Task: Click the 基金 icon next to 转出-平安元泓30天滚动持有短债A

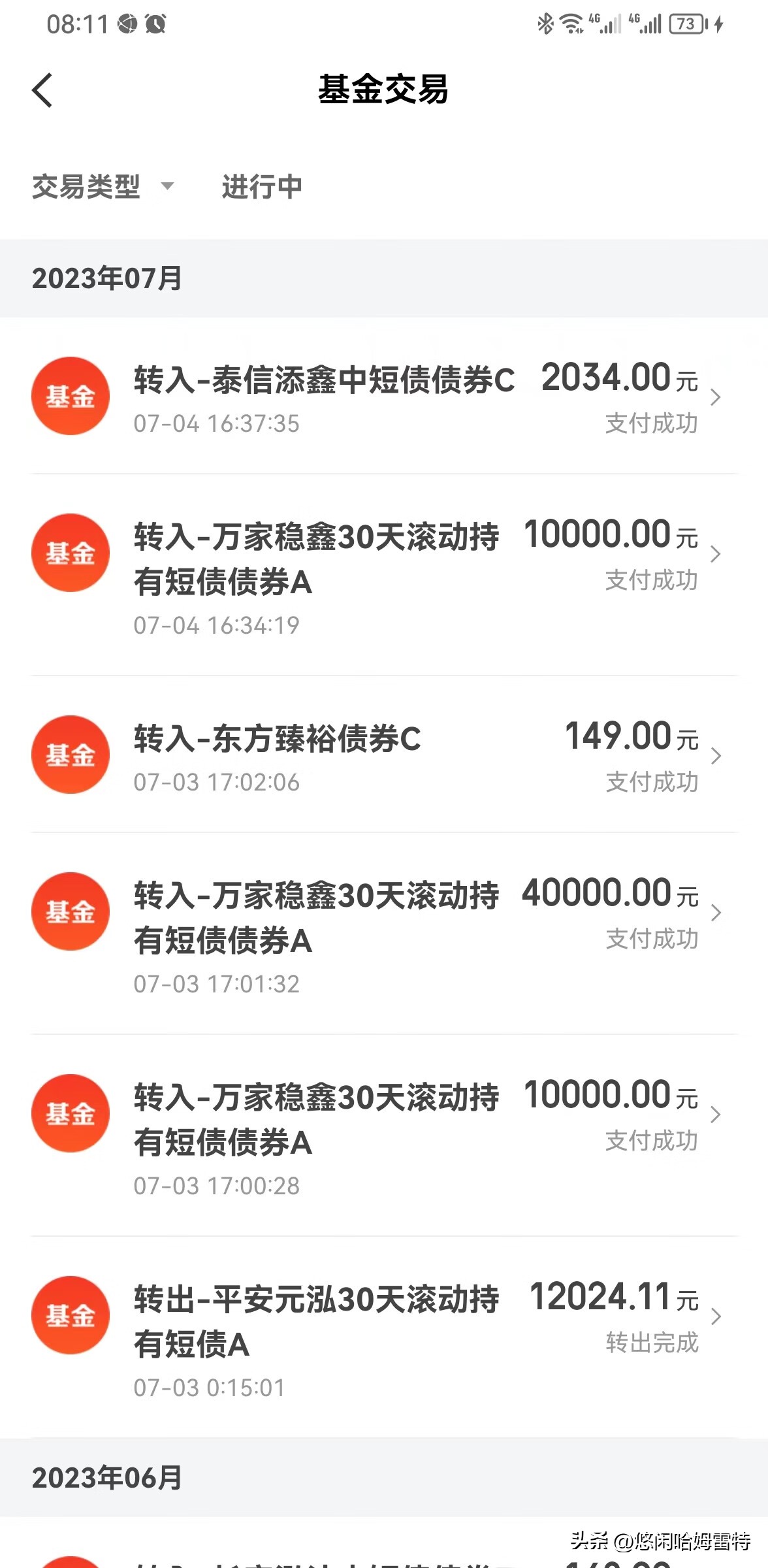Action: pyautogui.click(x=70, y=1315)
